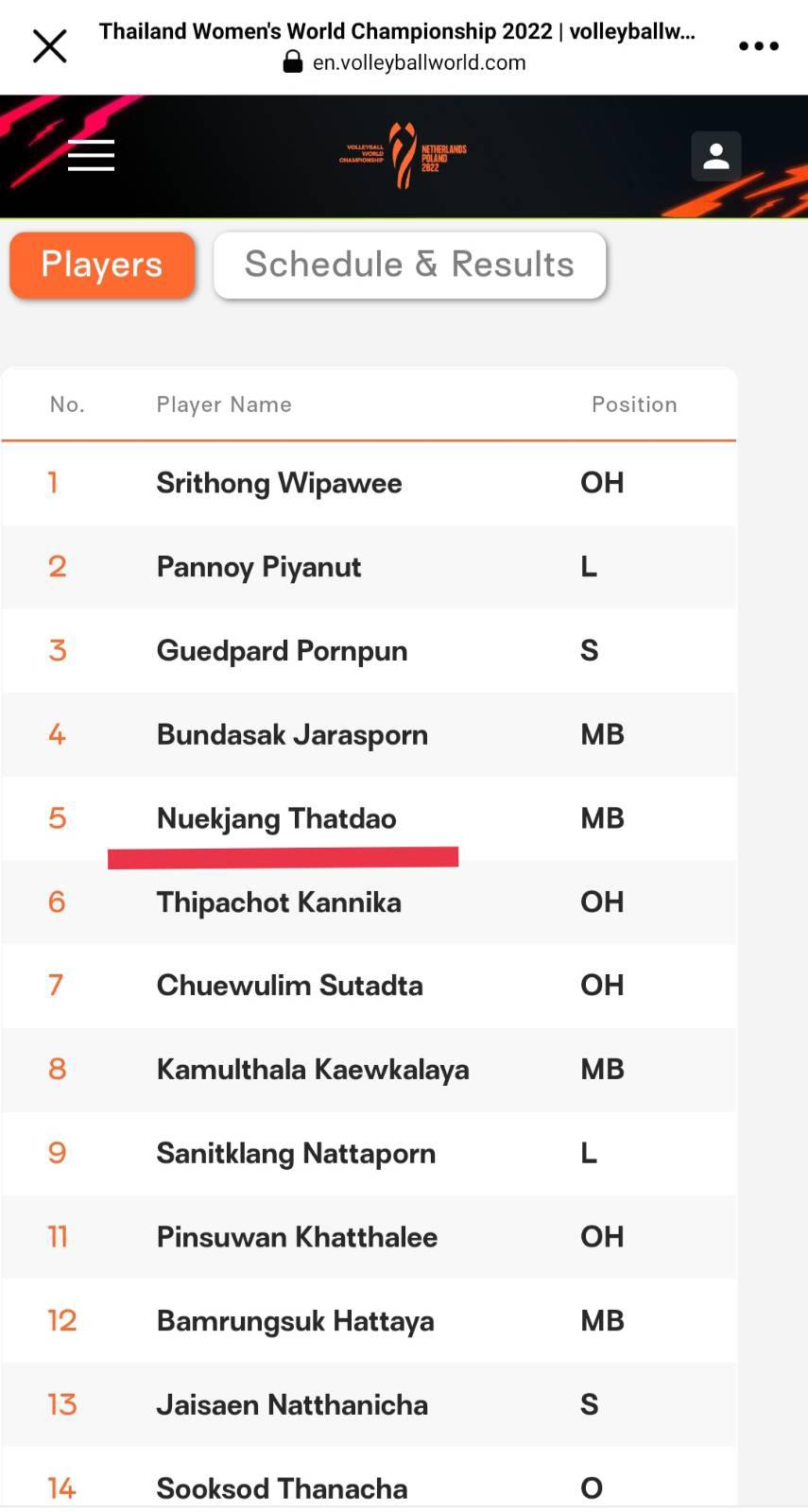Open Bamrungsuk Hattaya's player row
808x1512 pixels.
(x=369, y=1321)
